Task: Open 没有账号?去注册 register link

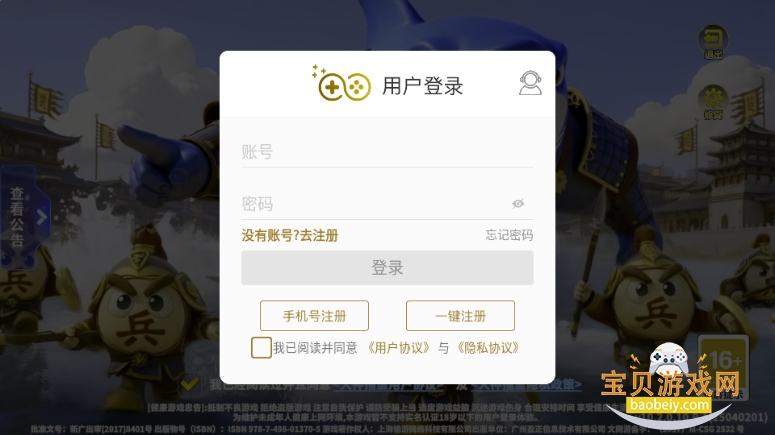Action: pos(290,236)
